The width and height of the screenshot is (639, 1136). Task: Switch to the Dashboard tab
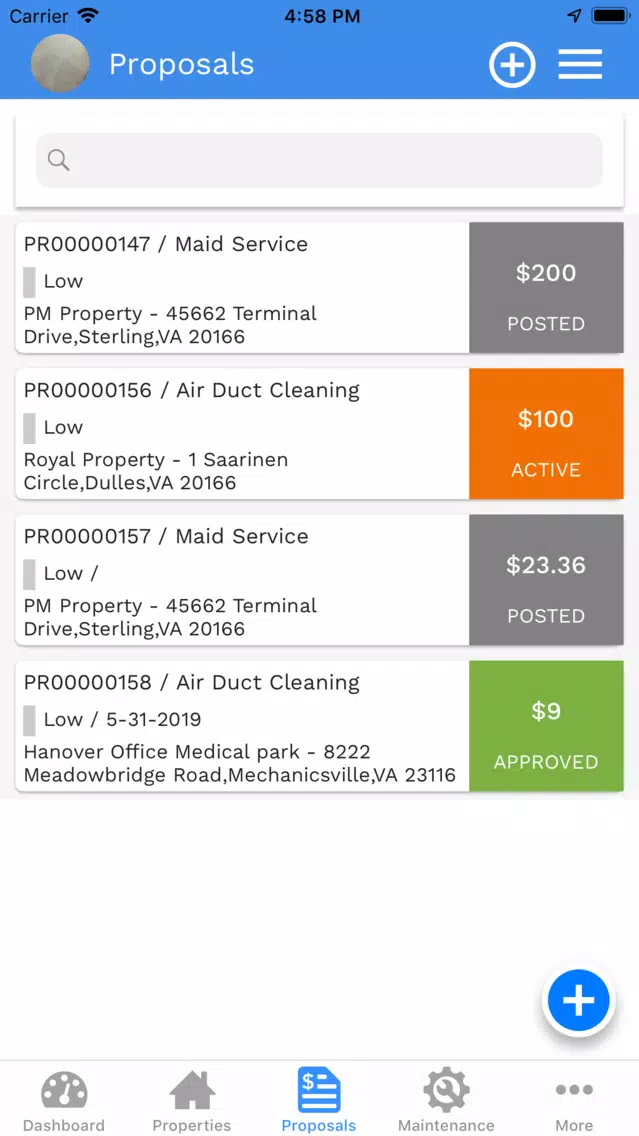click(64, 1099)
